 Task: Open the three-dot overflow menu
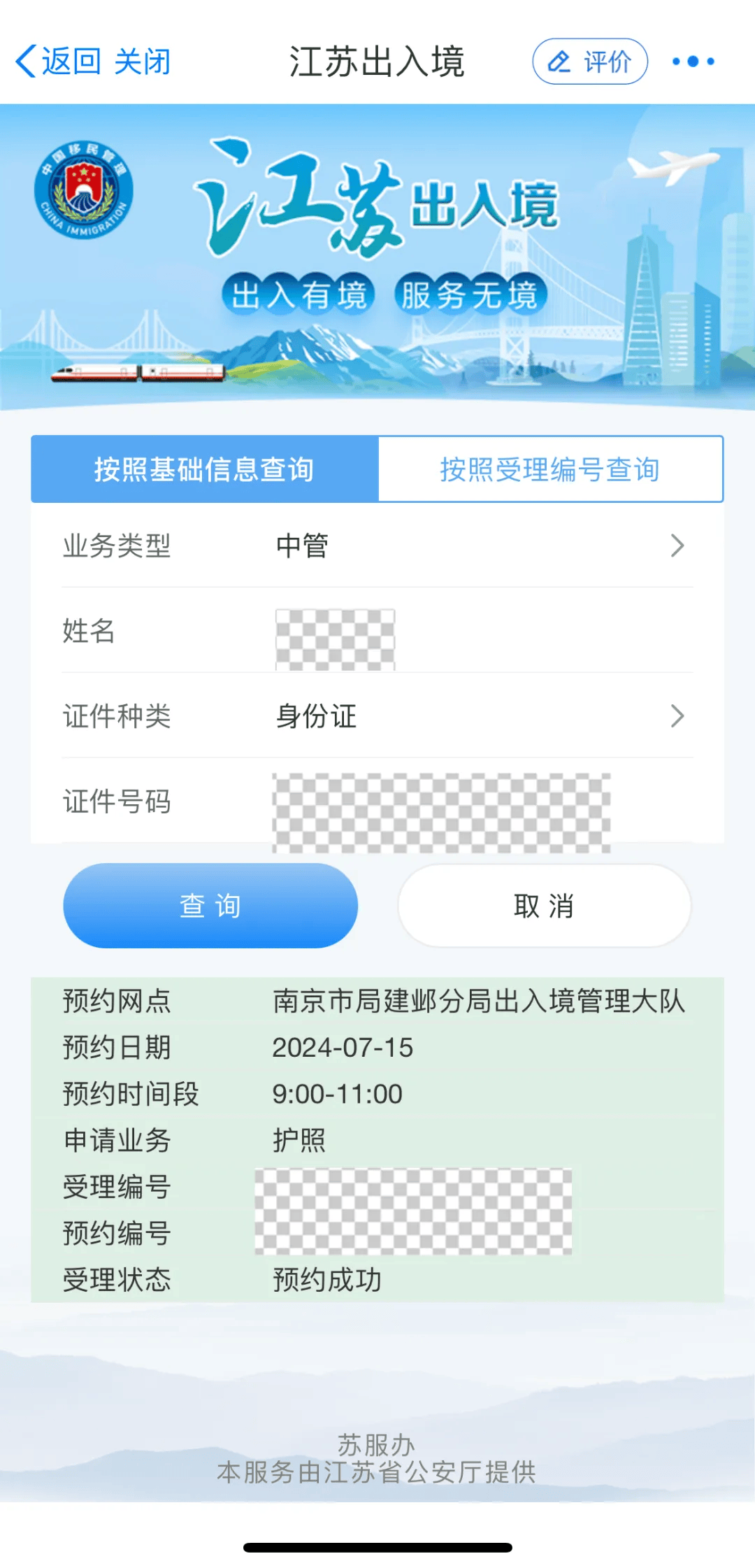[693, 62]
